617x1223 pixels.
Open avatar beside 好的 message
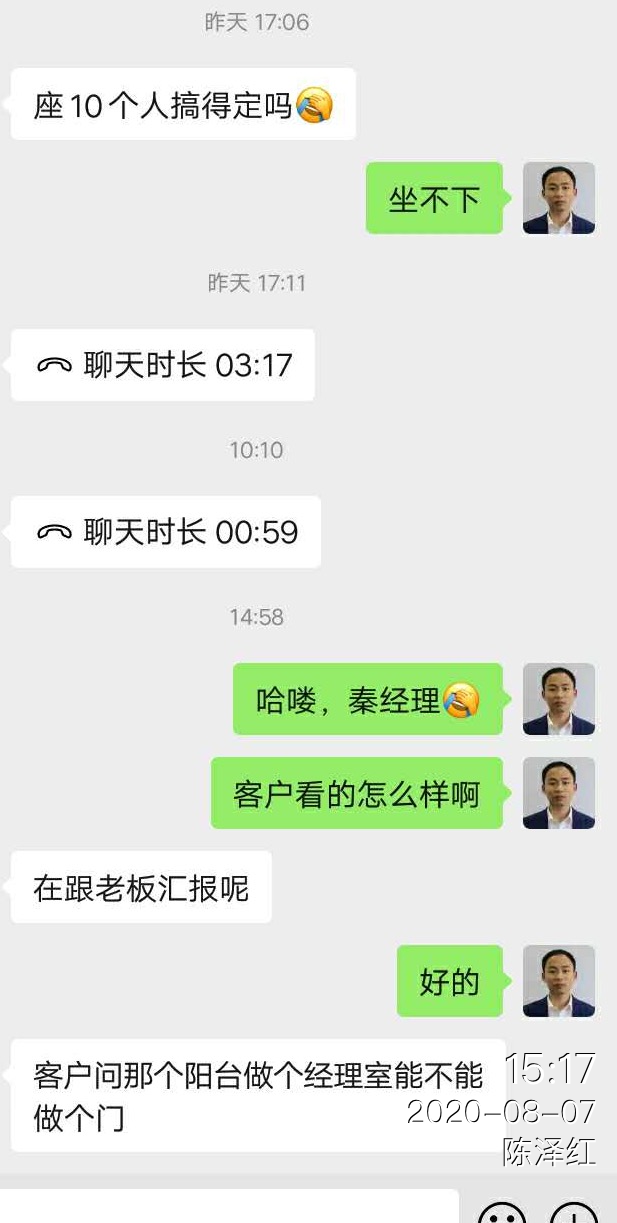(x=559, y=981)
